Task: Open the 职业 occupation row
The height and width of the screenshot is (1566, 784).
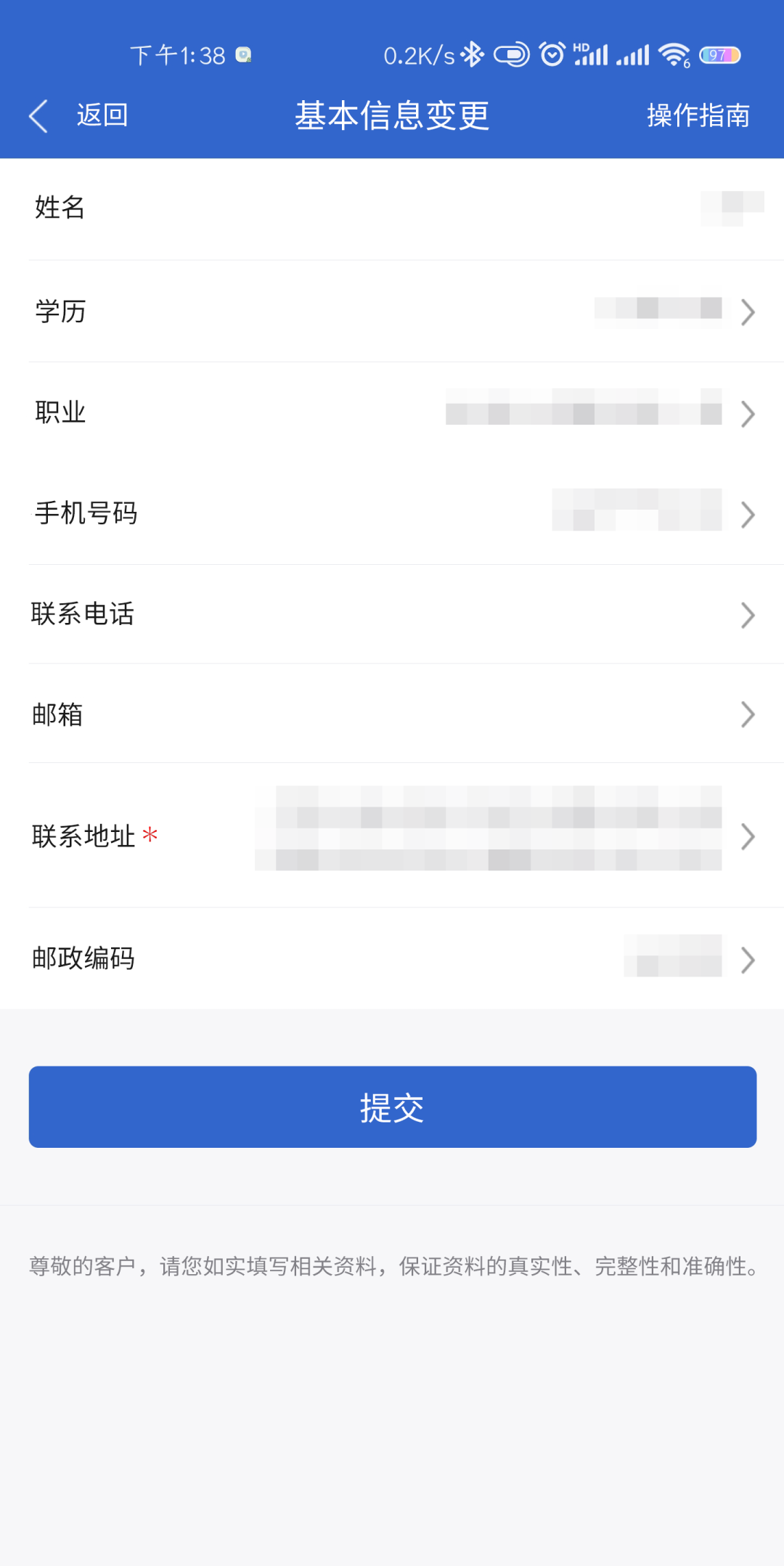Action: coord(392,412)
